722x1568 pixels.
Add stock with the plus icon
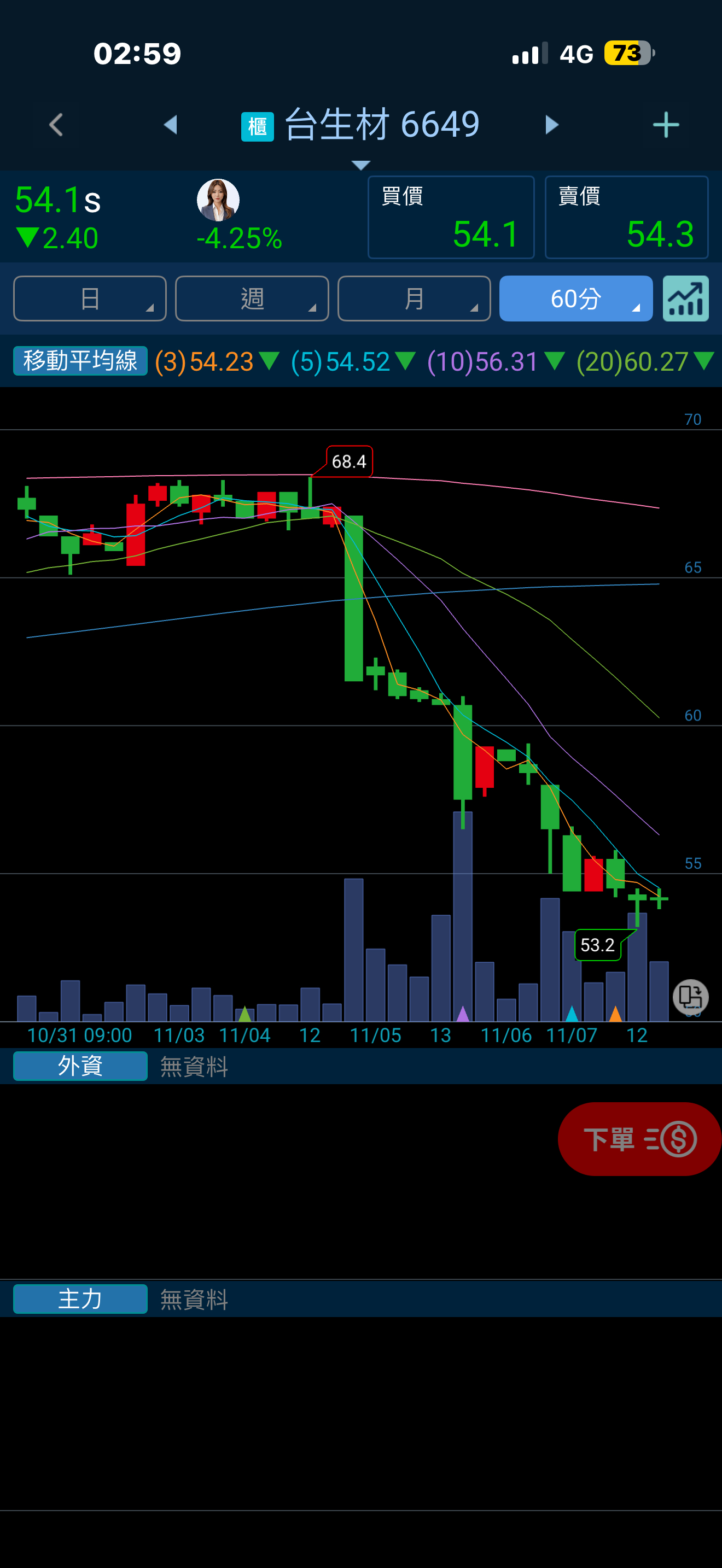point(665,125)
